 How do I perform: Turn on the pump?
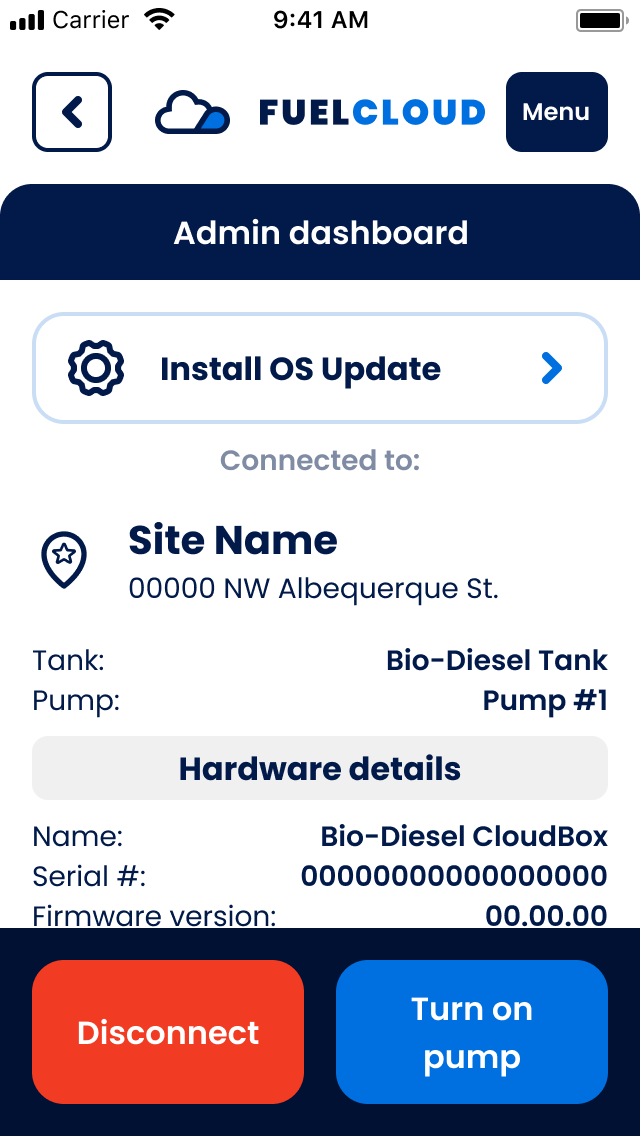point(472,1032)
